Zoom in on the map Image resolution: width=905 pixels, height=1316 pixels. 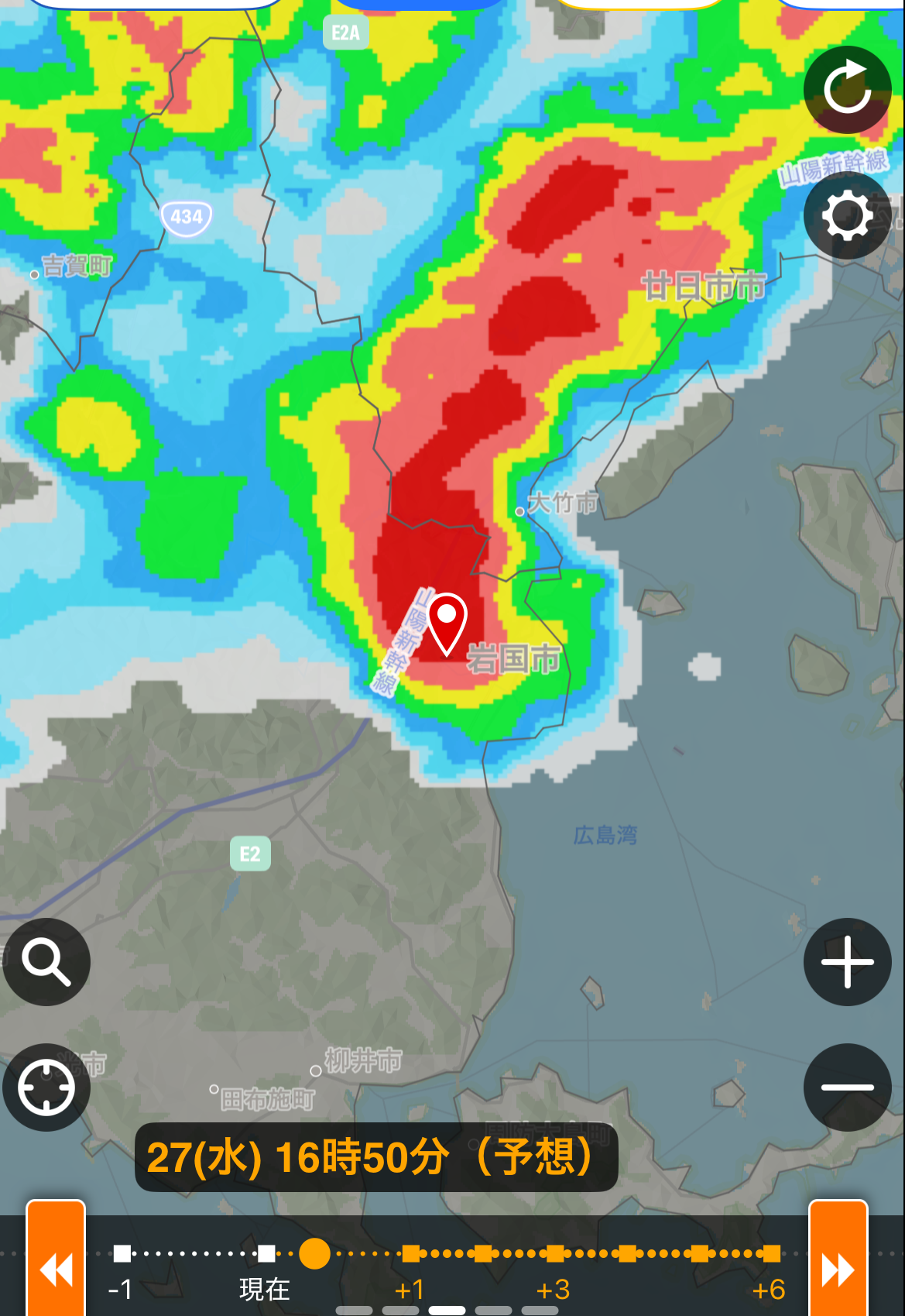847,962
